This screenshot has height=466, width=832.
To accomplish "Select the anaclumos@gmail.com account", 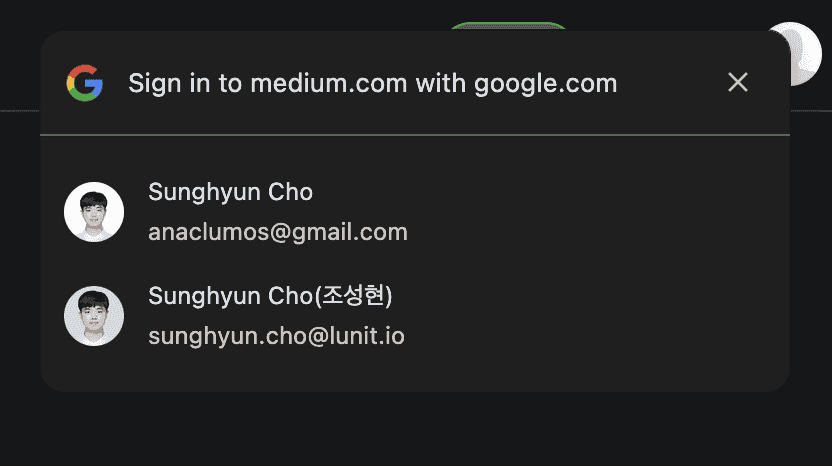I will 277,212.
